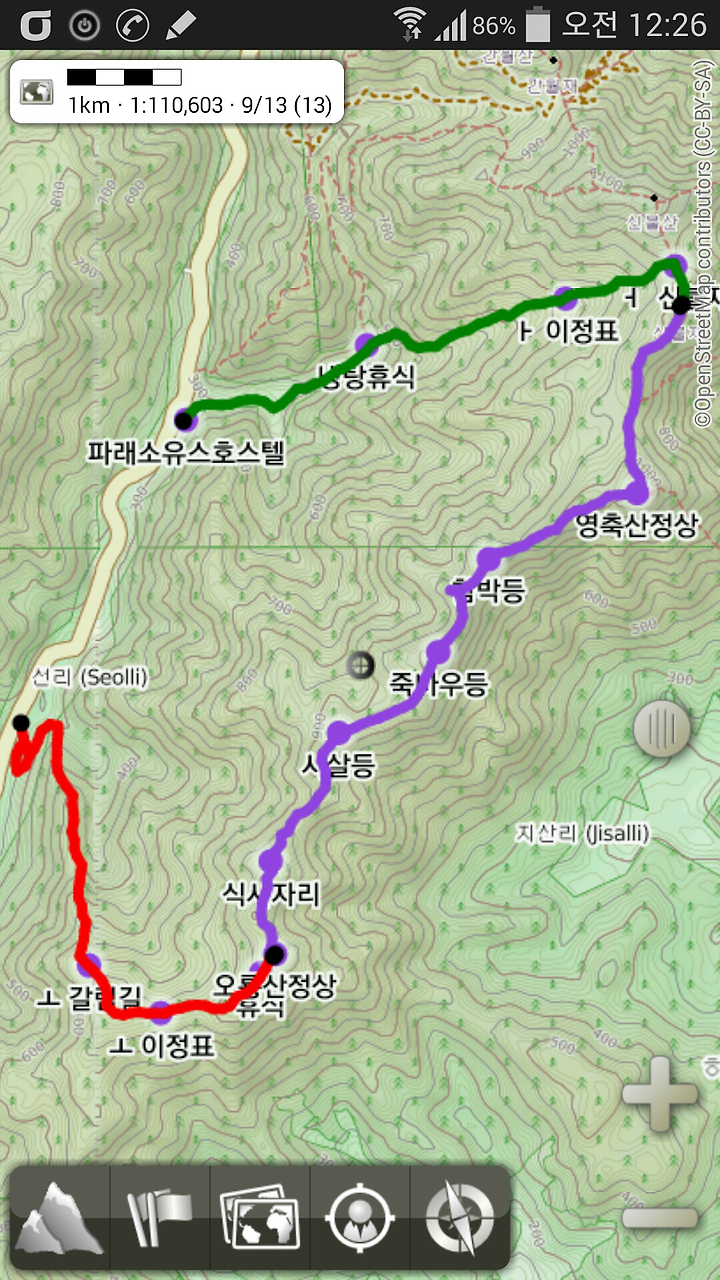Zoom in with the plus button
The width and height of the screenshot is (720, 1280).
[x=660, y=1093]
